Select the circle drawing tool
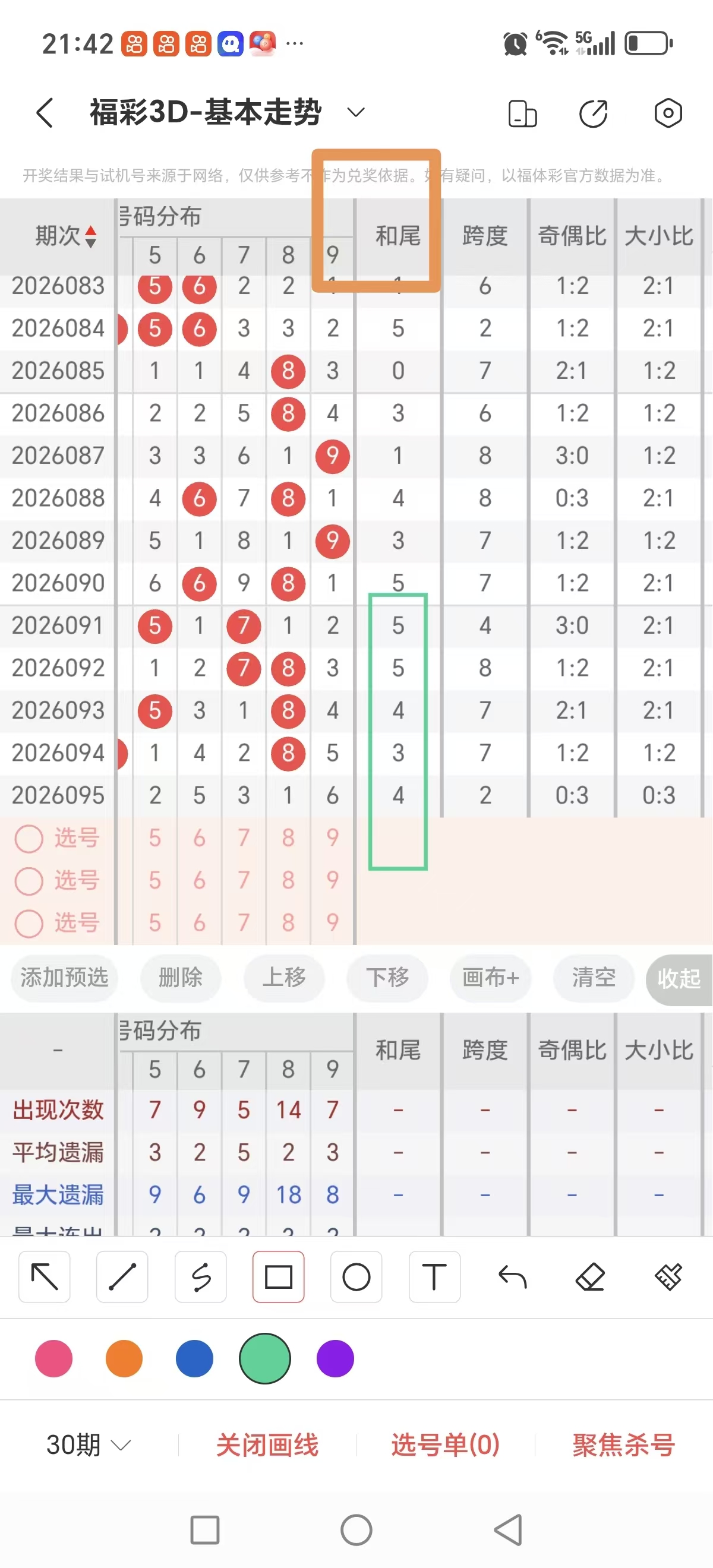Image resolution: width=713 pixels, height=1568 pixels. [356, 1278]
